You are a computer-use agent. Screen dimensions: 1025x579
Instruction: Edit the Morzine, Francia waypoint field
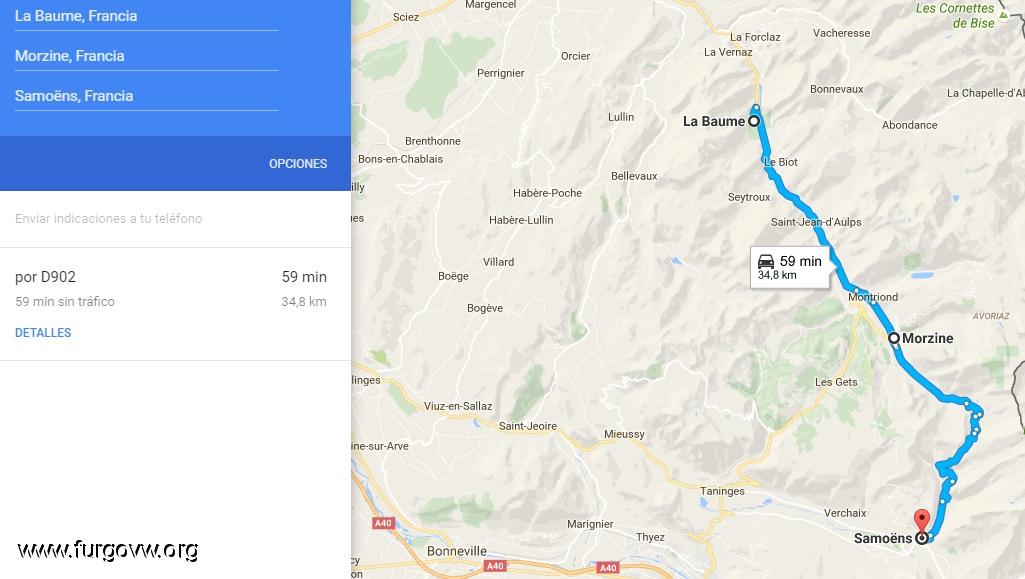click(x=146, y=56)
